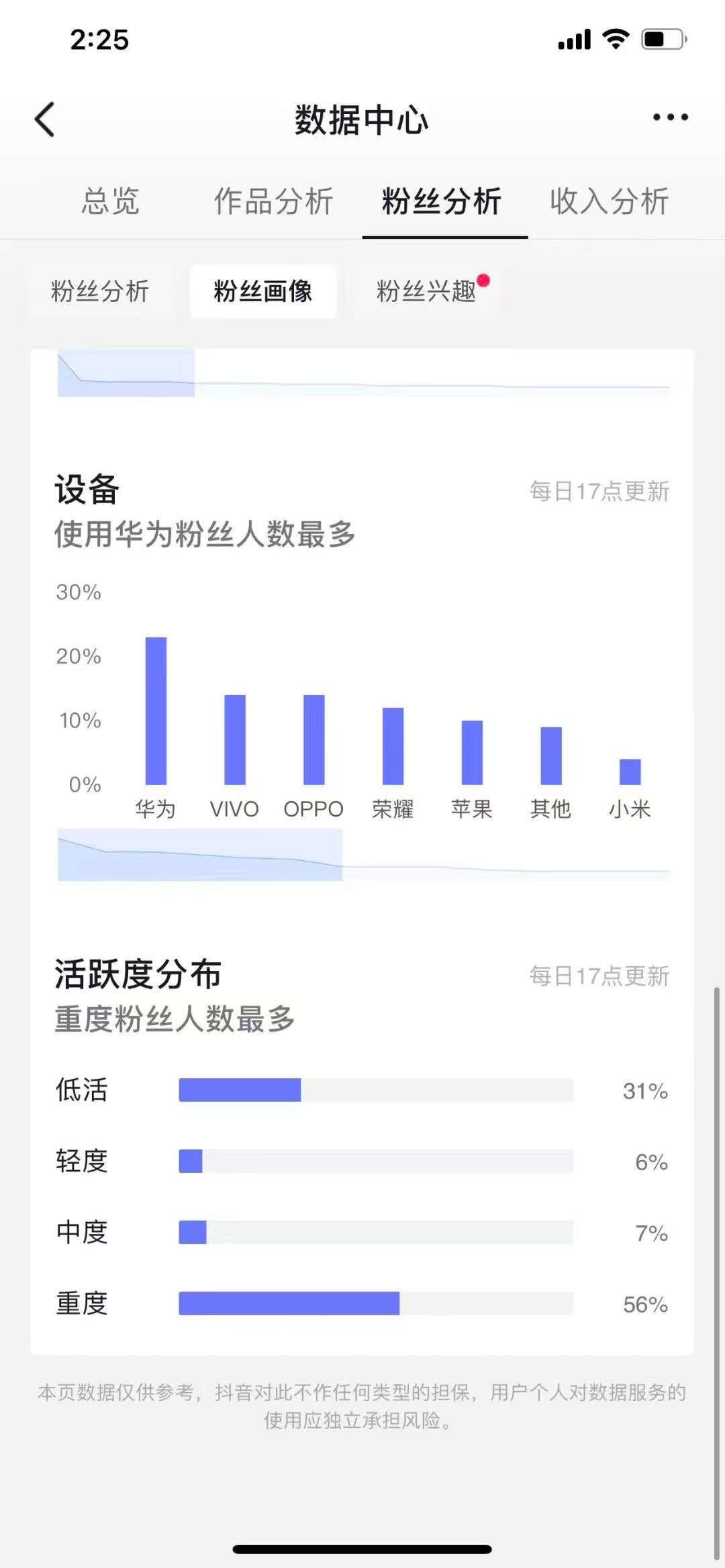This screenshot has width=725, height=1568.
Task: Switch to the 收入分析 tab
Action: (609, 201)
